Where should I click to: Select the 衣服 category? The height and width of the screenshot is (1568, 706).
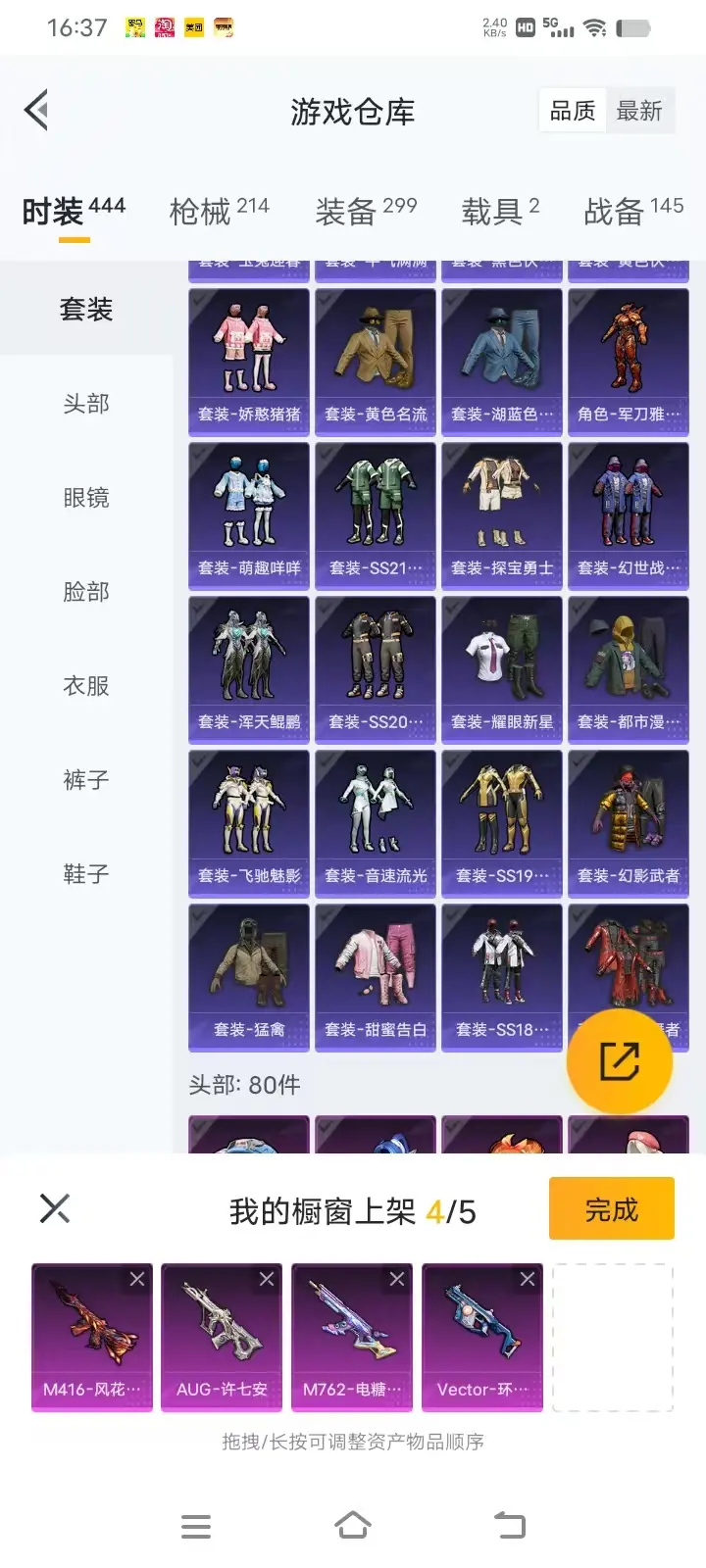coord(86,686)
